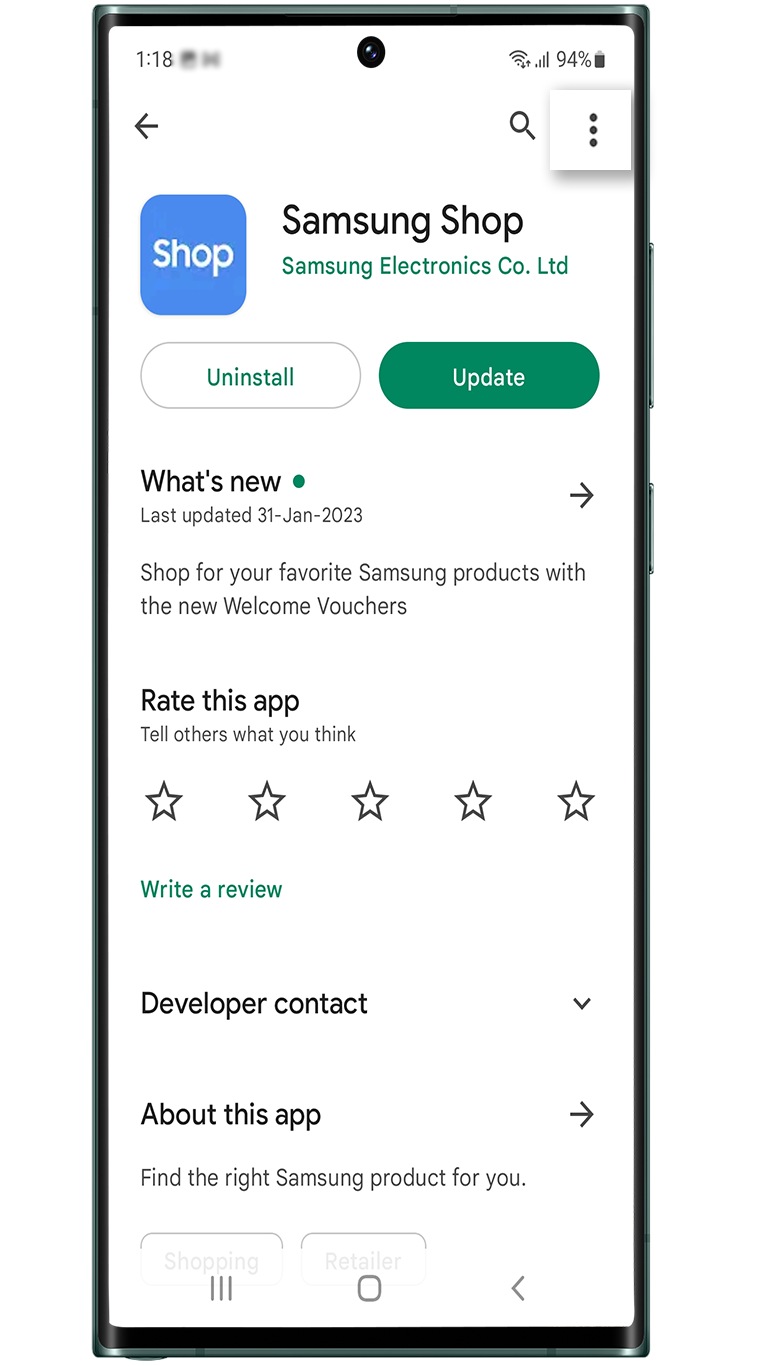The height and width of the screenshot is (1366, 768).
Task: Rate the app three stars
Action: point(370,802)
